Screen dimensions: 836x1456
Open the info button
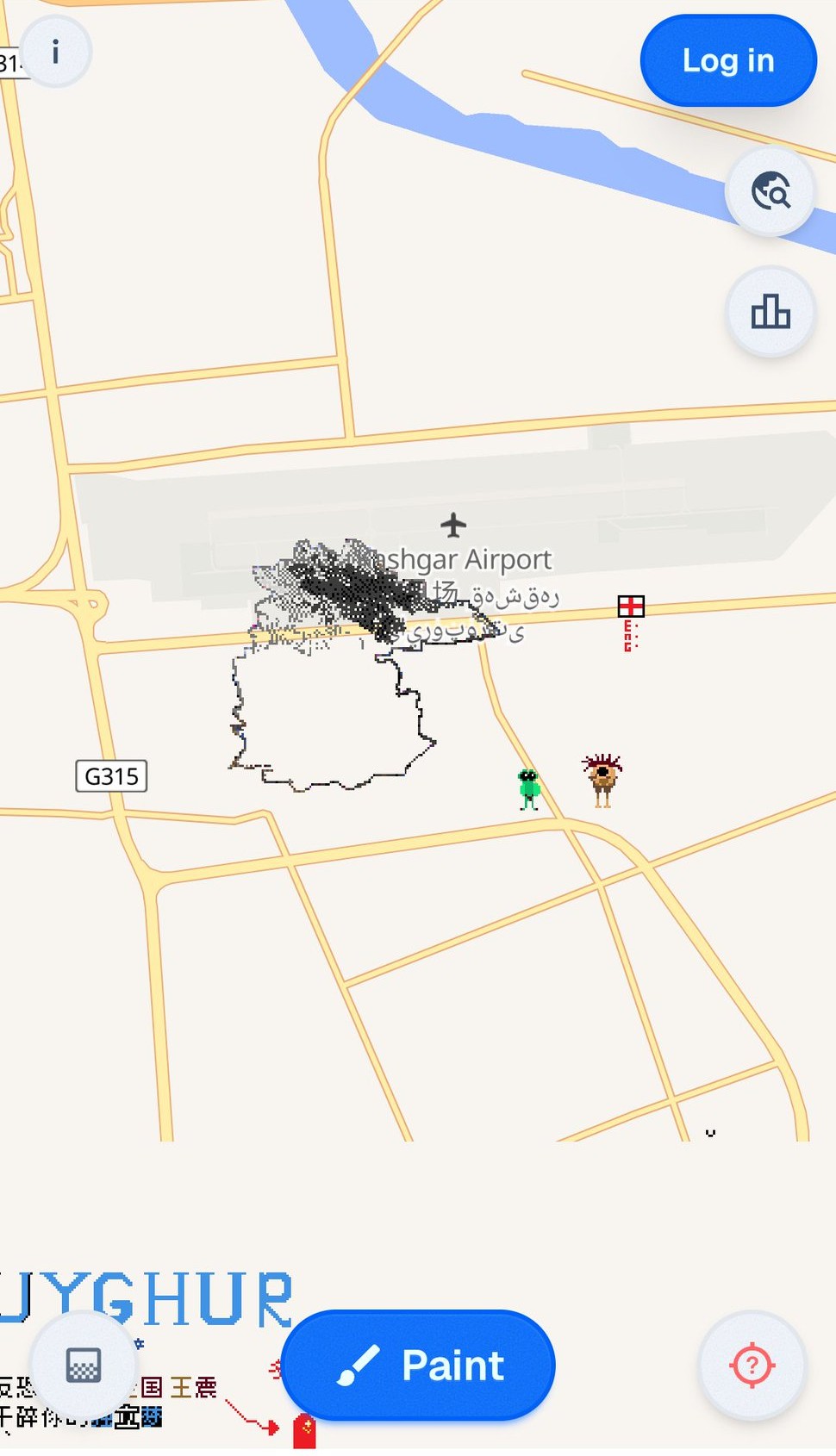click(x=55, y=53)
